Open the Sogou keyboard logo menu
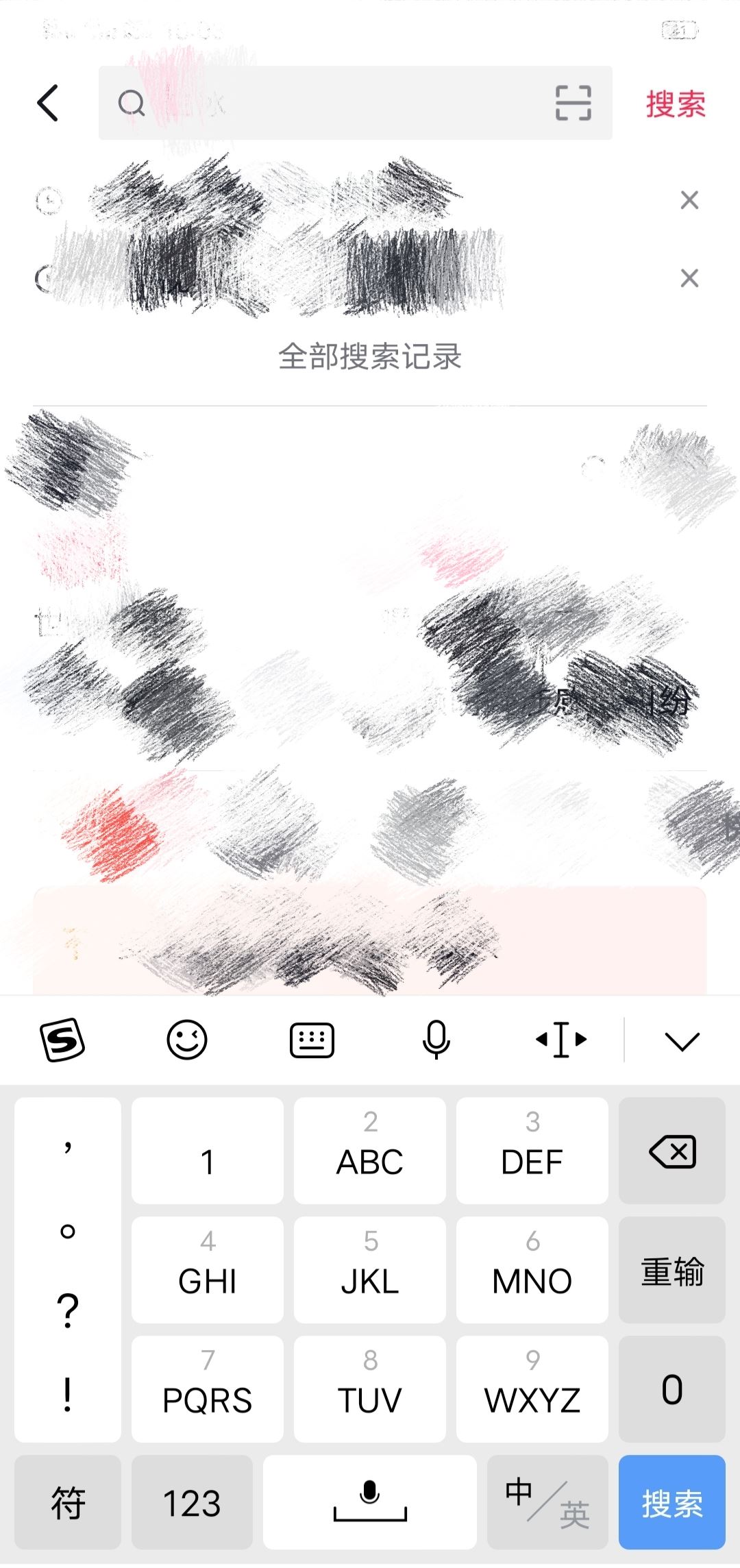 coord(62,1040)
